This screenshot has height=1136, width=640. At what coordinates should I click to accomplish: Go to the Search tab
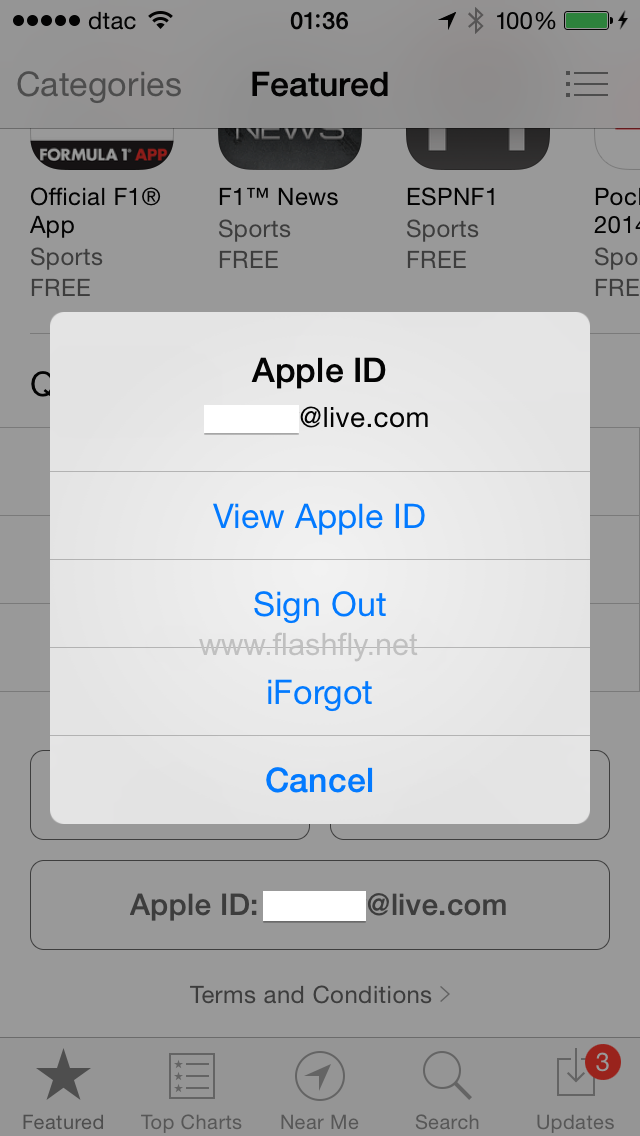click(x=447, y=1090)
